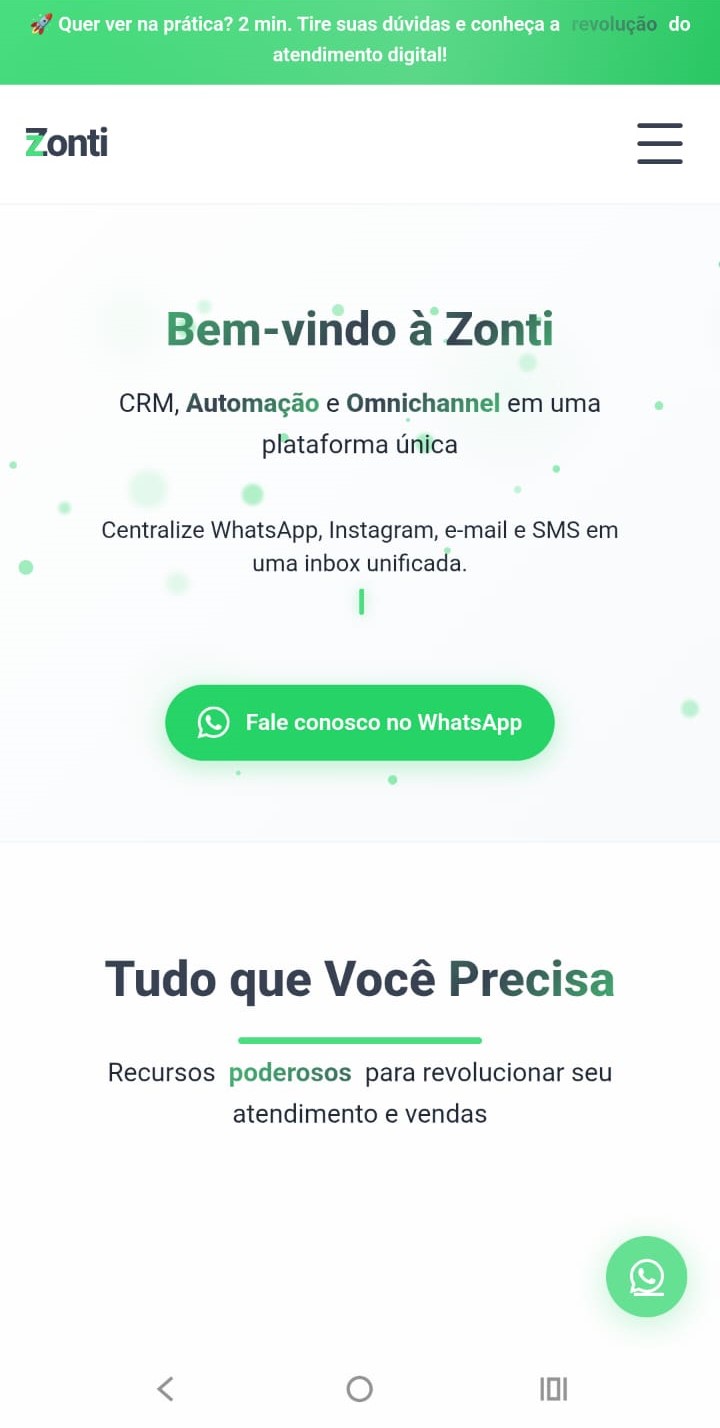
Task: Click the WhatsApp icon inside the green button
Action: coord(213,722)
